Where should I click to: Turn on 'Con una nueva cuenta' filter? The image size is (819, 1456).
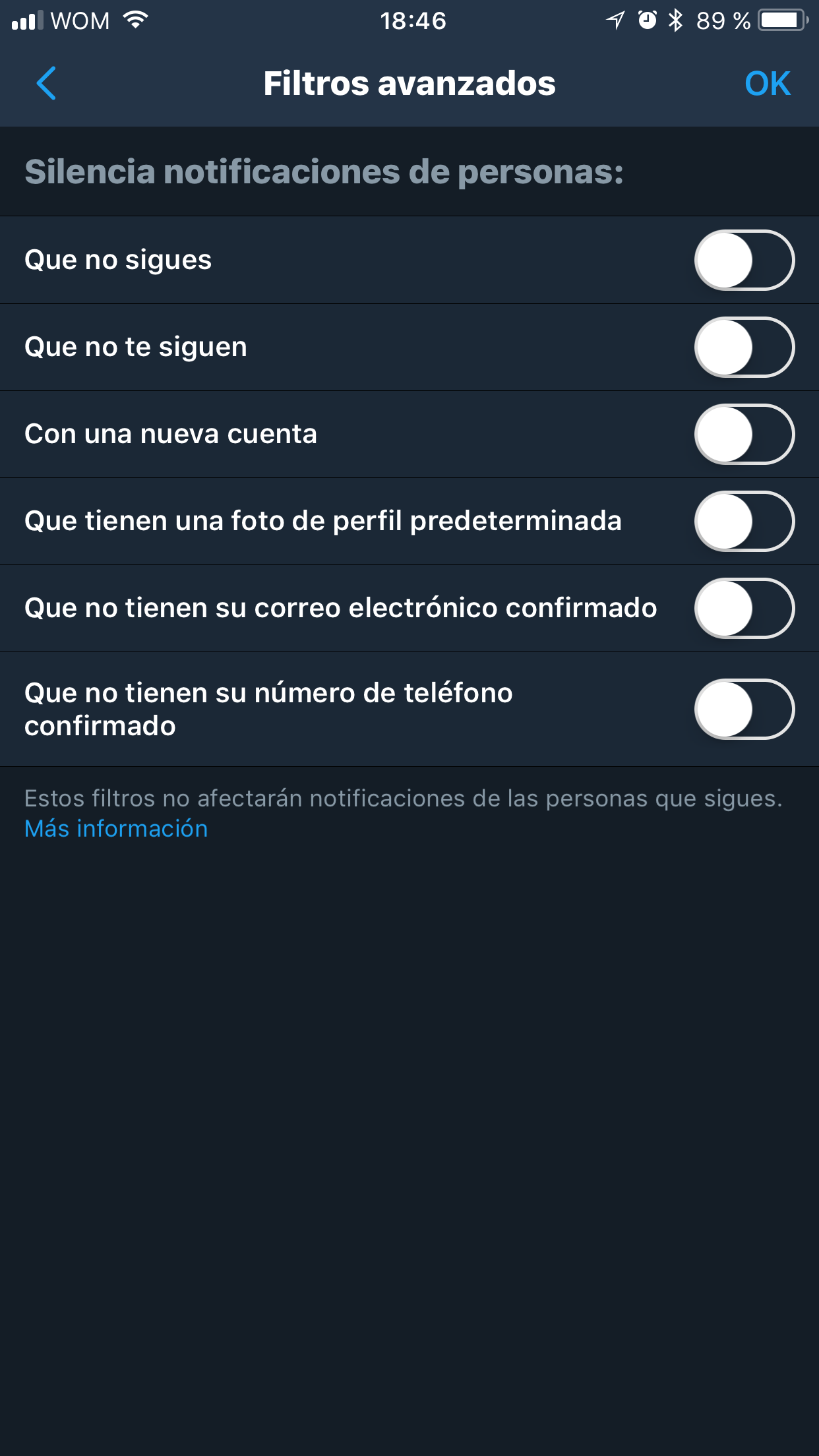click(744, 435)
